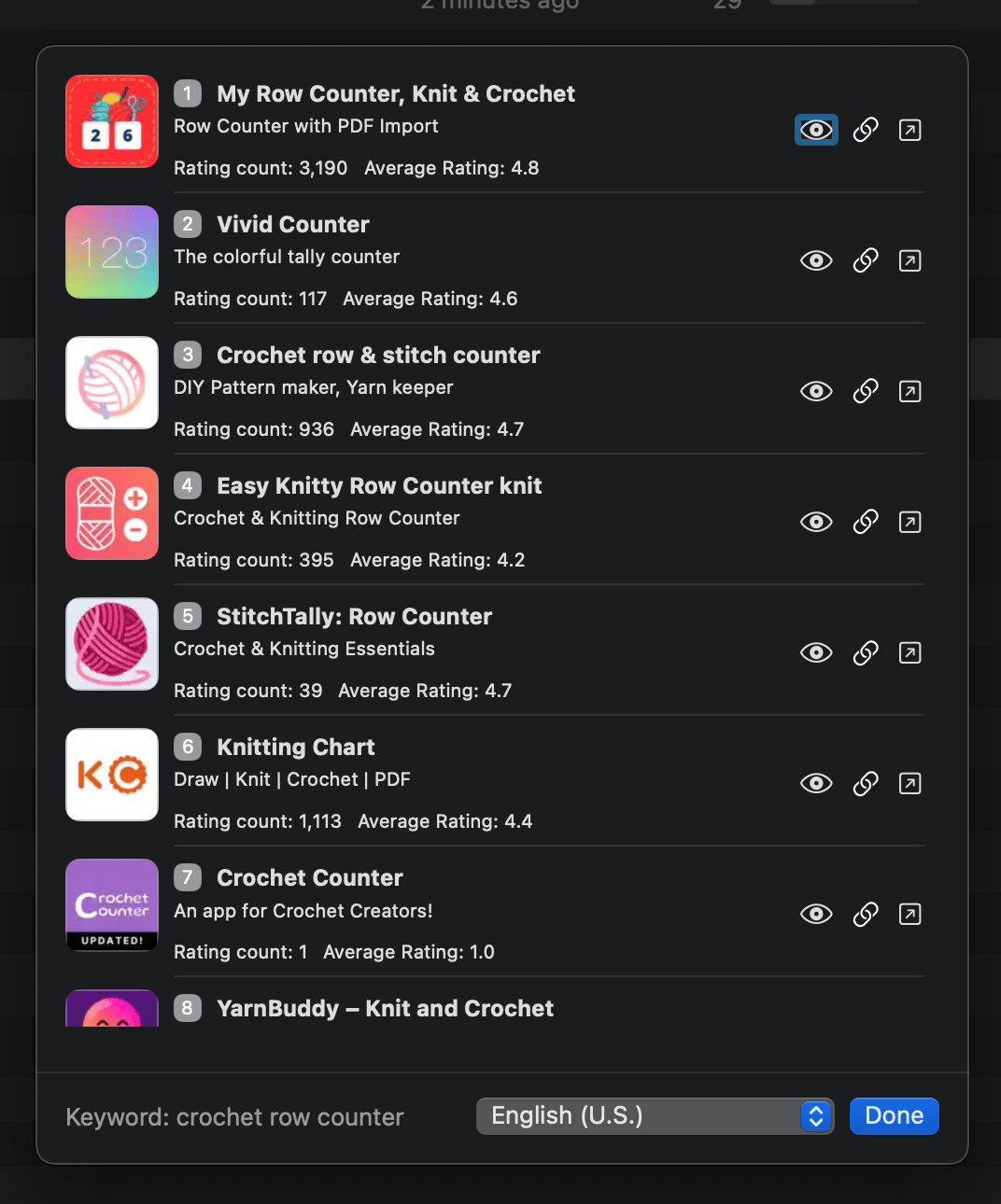Close the dialog with Done
1001x1204 pixels.
[894, 1116]
